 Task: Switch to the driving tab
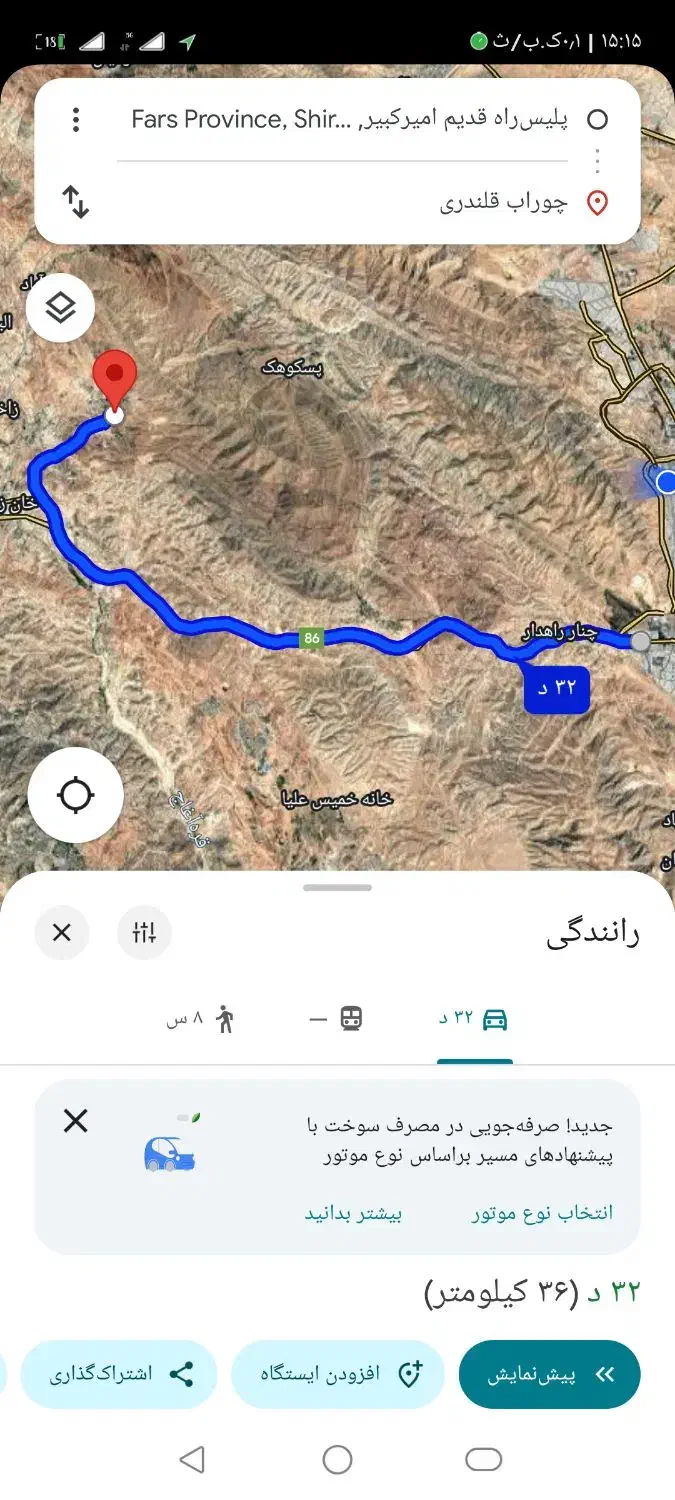[x=474, y=1019]
